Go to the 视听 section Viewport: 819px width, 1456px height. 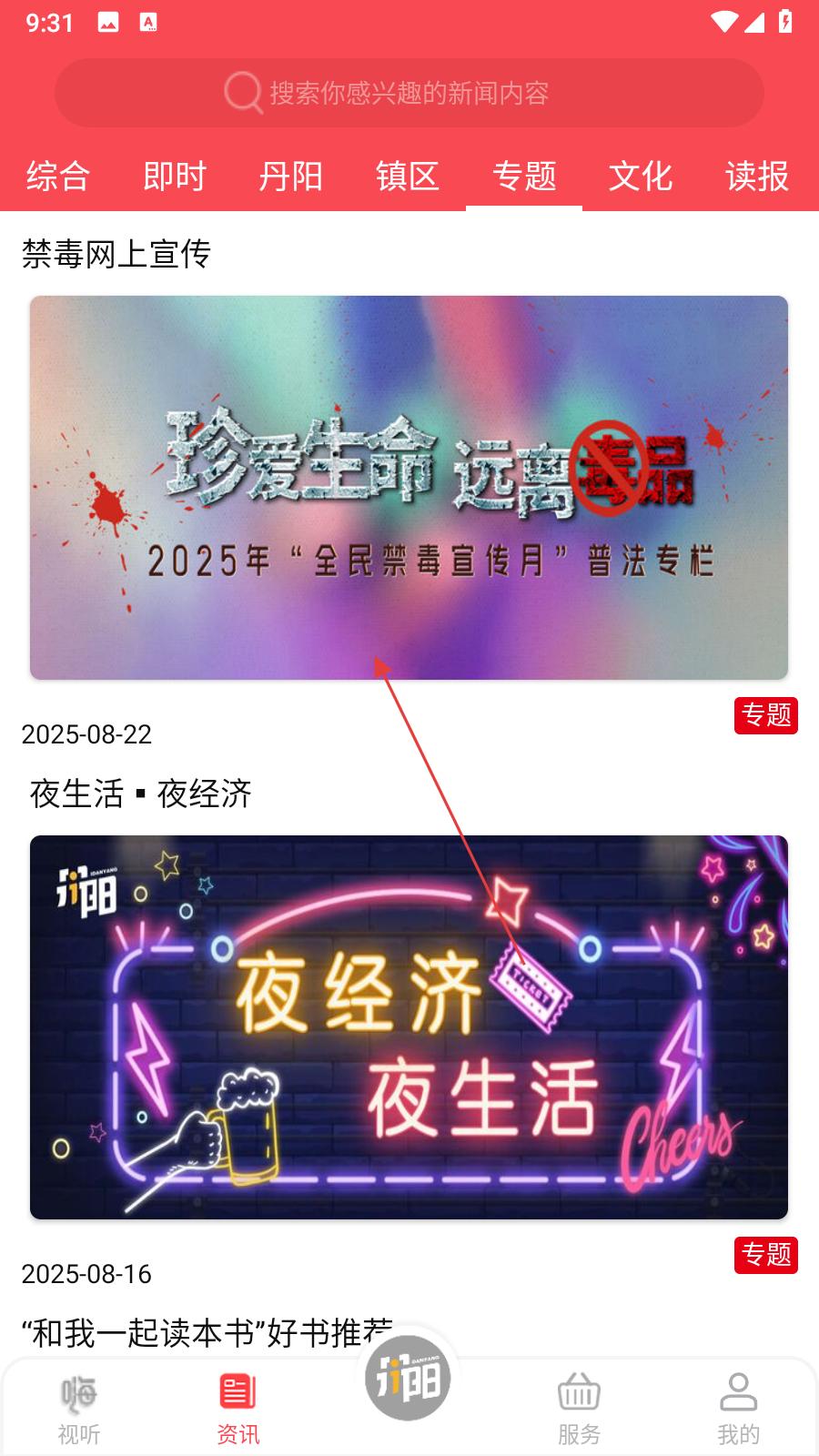79,1409
